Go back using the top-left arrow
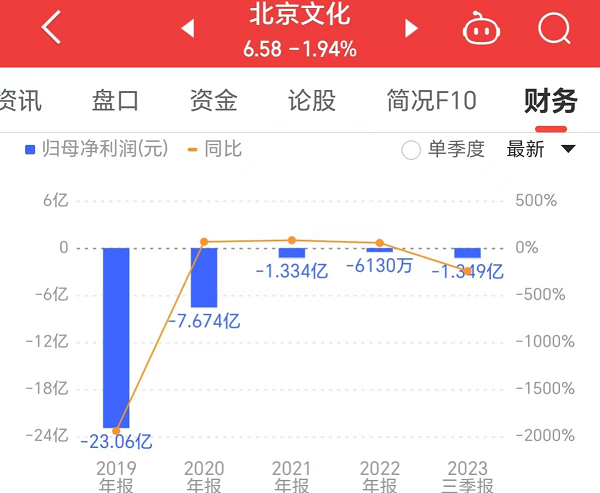 51,28
